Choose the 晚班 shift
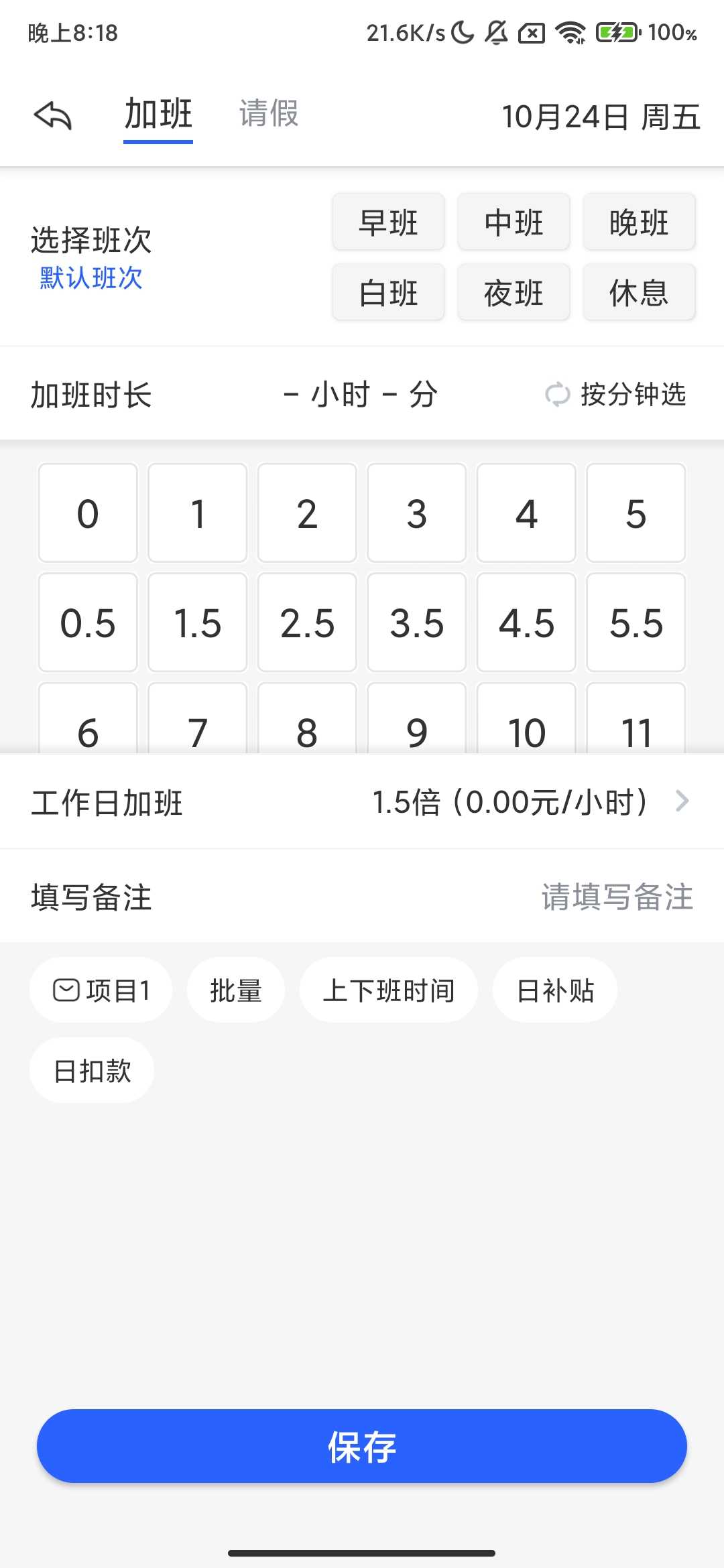This screenshot has height=1568, width=724. [x=639, y=222]
